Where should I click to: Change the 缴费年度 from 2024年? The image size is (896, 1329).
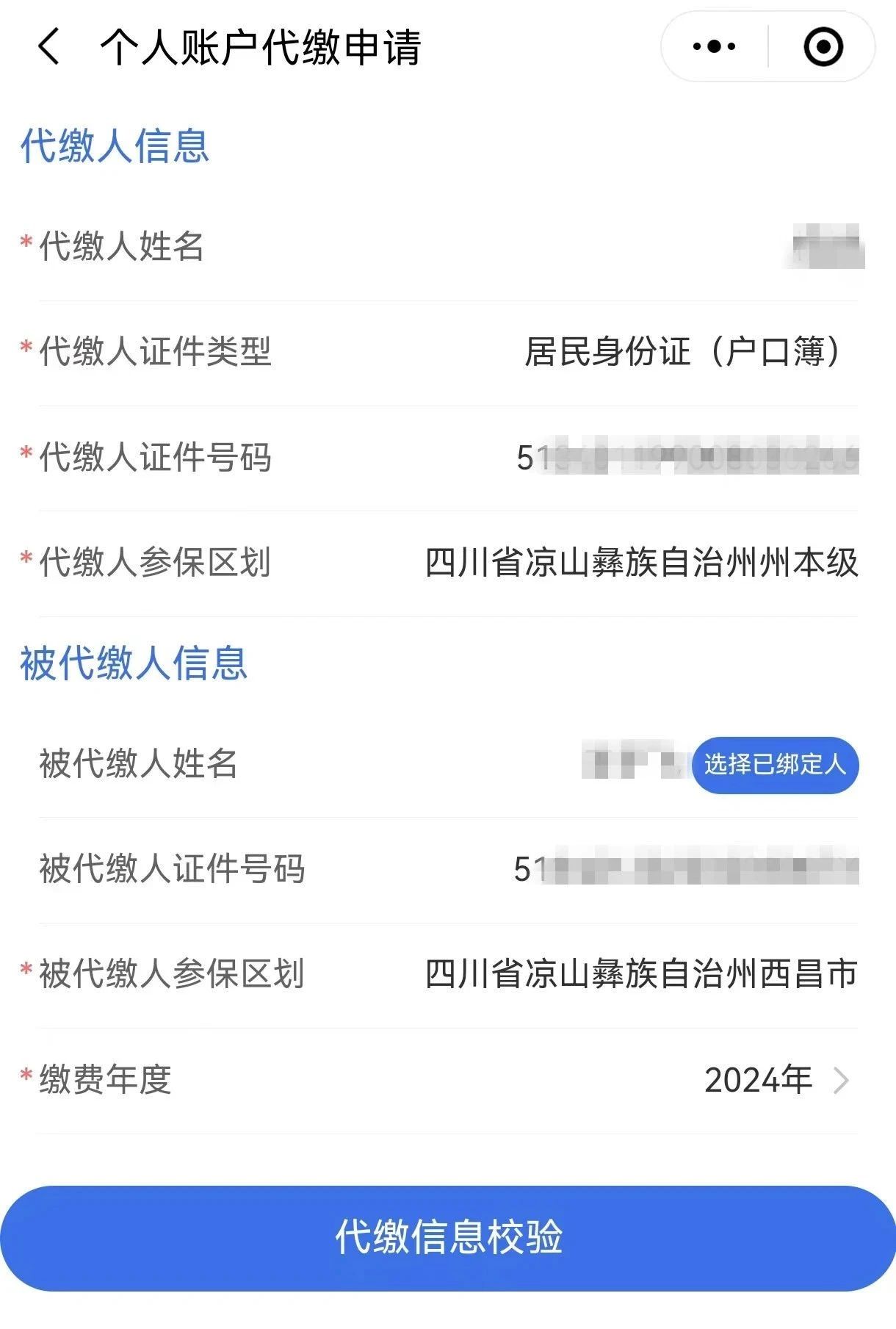click(x=776, y=1080)
